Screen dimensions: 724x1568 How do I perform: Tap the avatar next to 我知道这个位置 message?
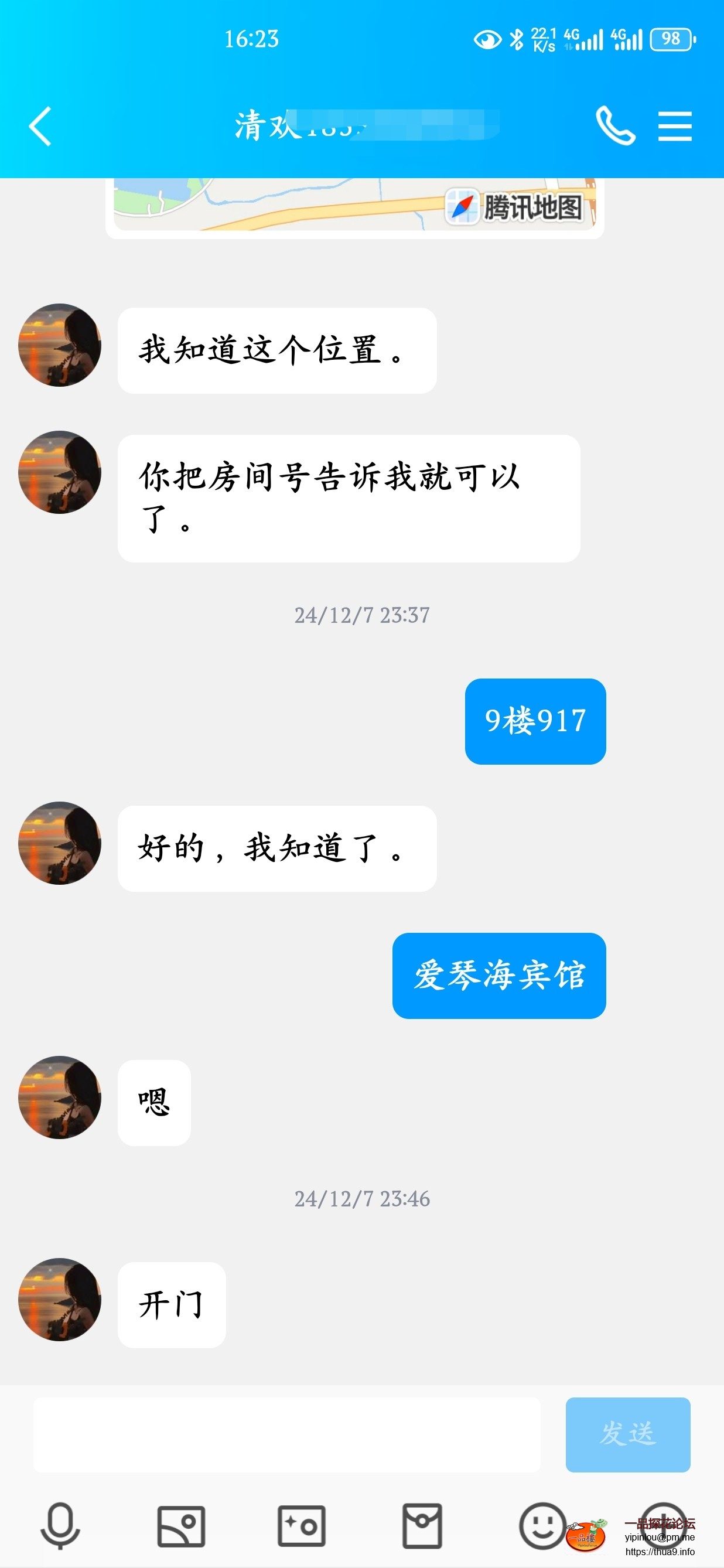60,347
